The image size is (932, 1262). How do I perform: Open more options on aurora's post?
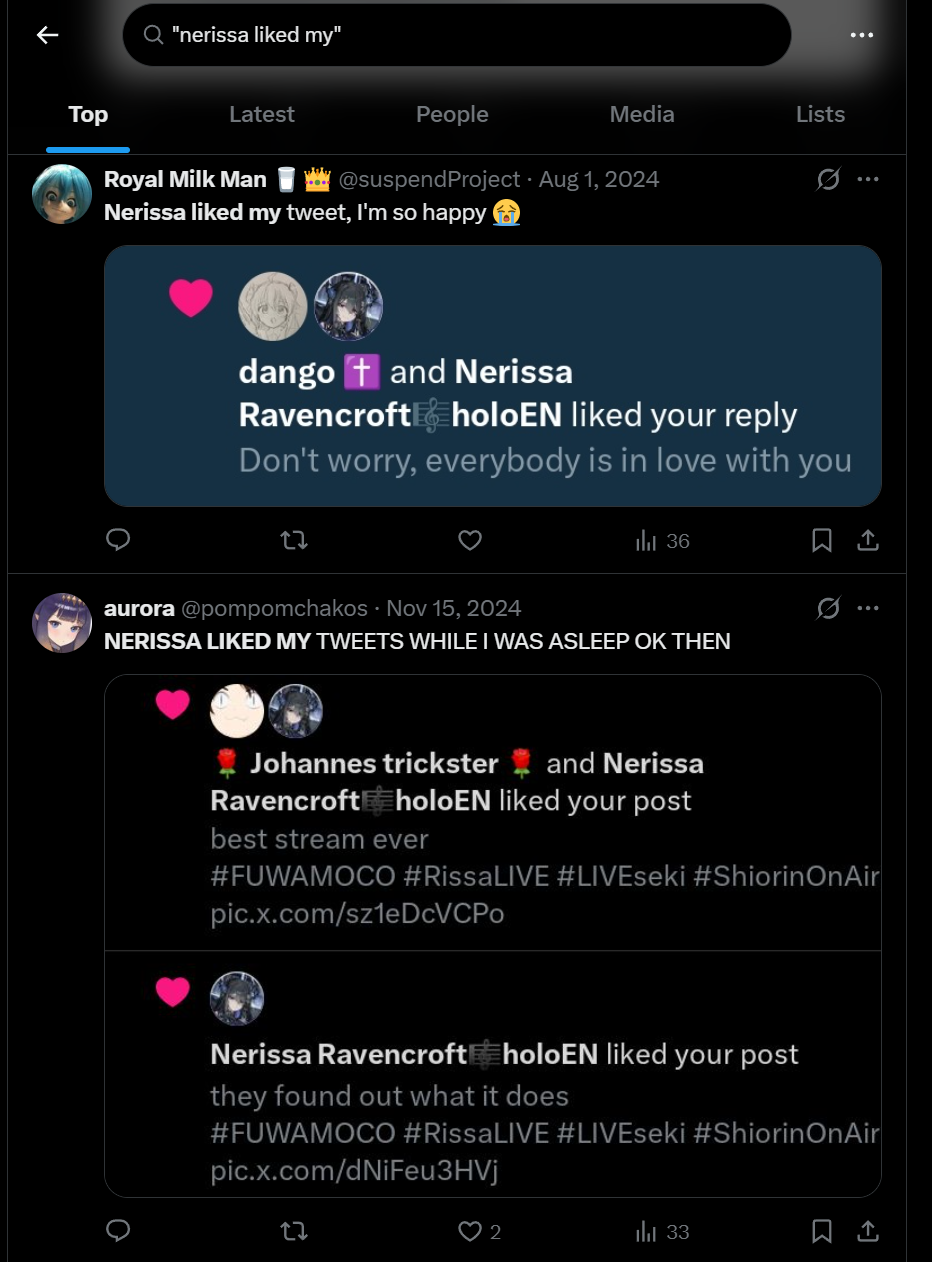(x=868, y=608)
